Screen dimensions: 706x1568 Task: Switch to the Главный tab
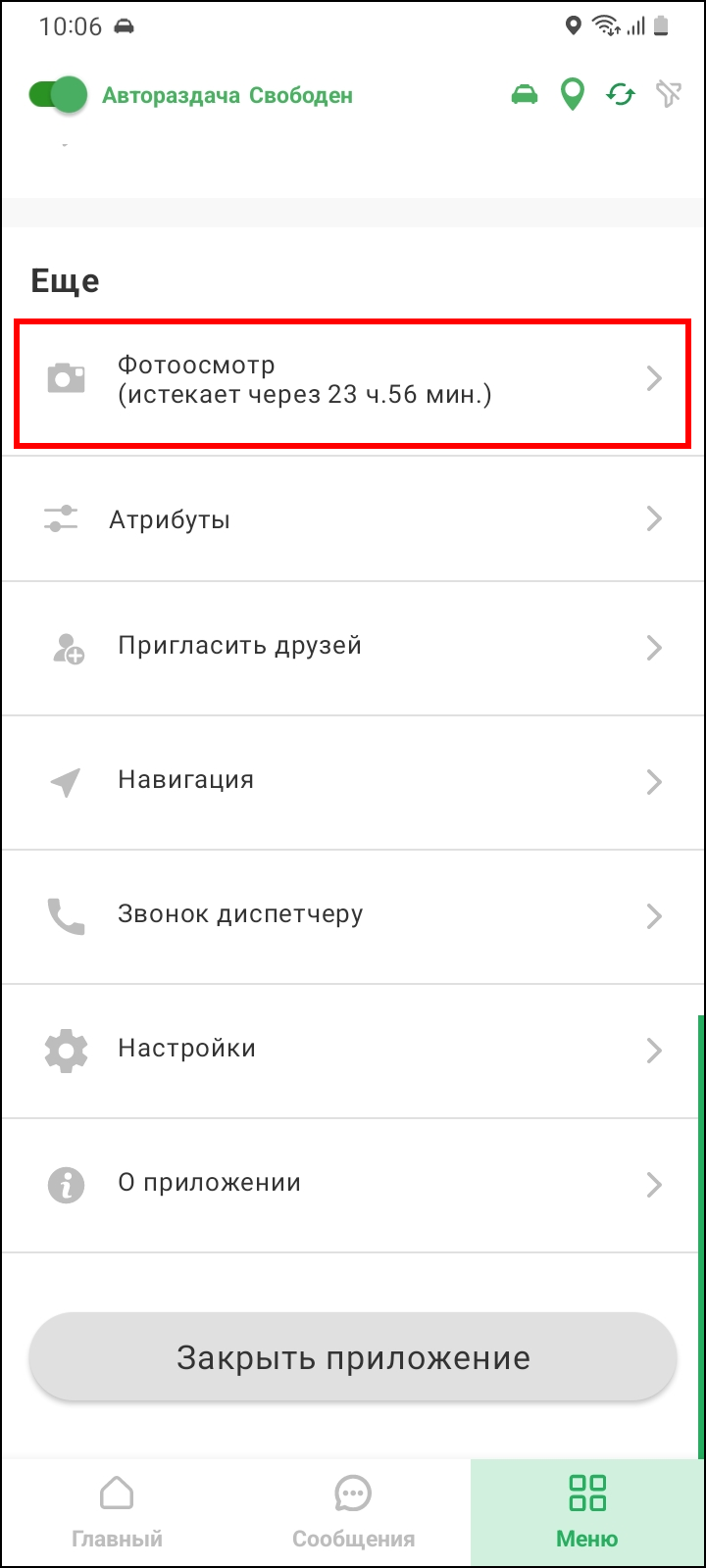coord(117,1513)
